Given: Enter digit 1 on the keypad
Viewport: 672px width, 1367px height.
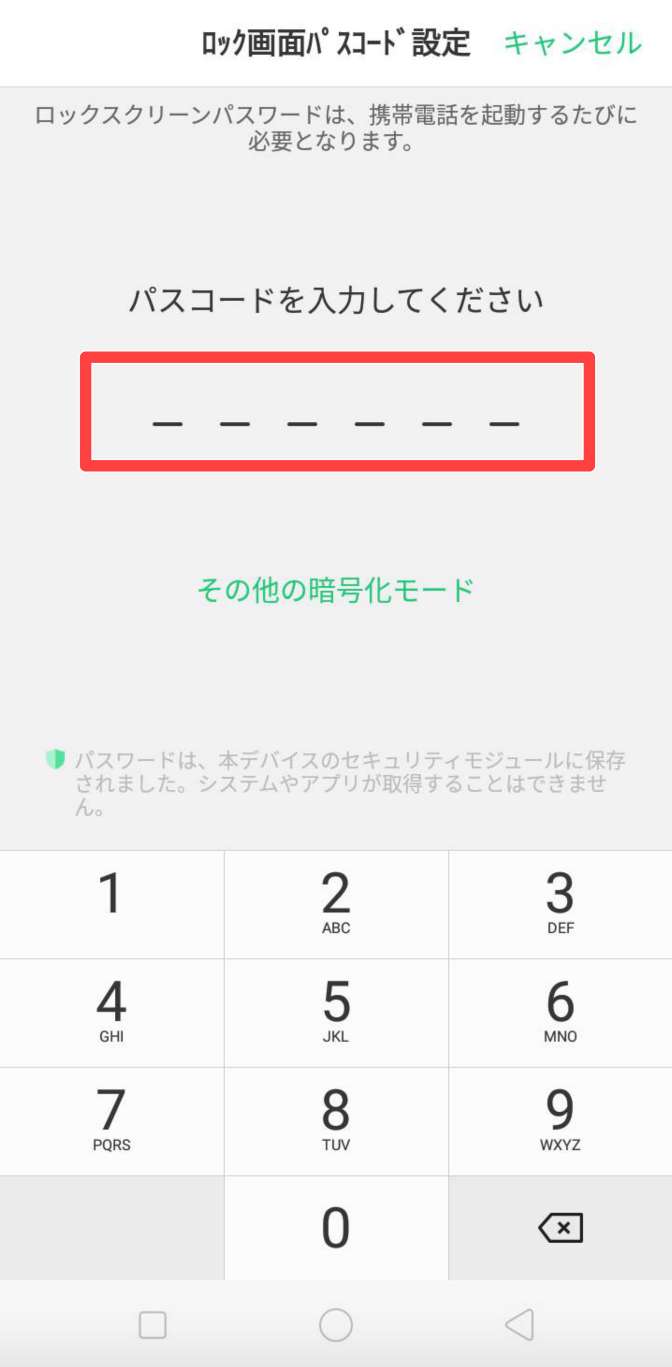Looking at the screenshot, I should pos(111,904).
